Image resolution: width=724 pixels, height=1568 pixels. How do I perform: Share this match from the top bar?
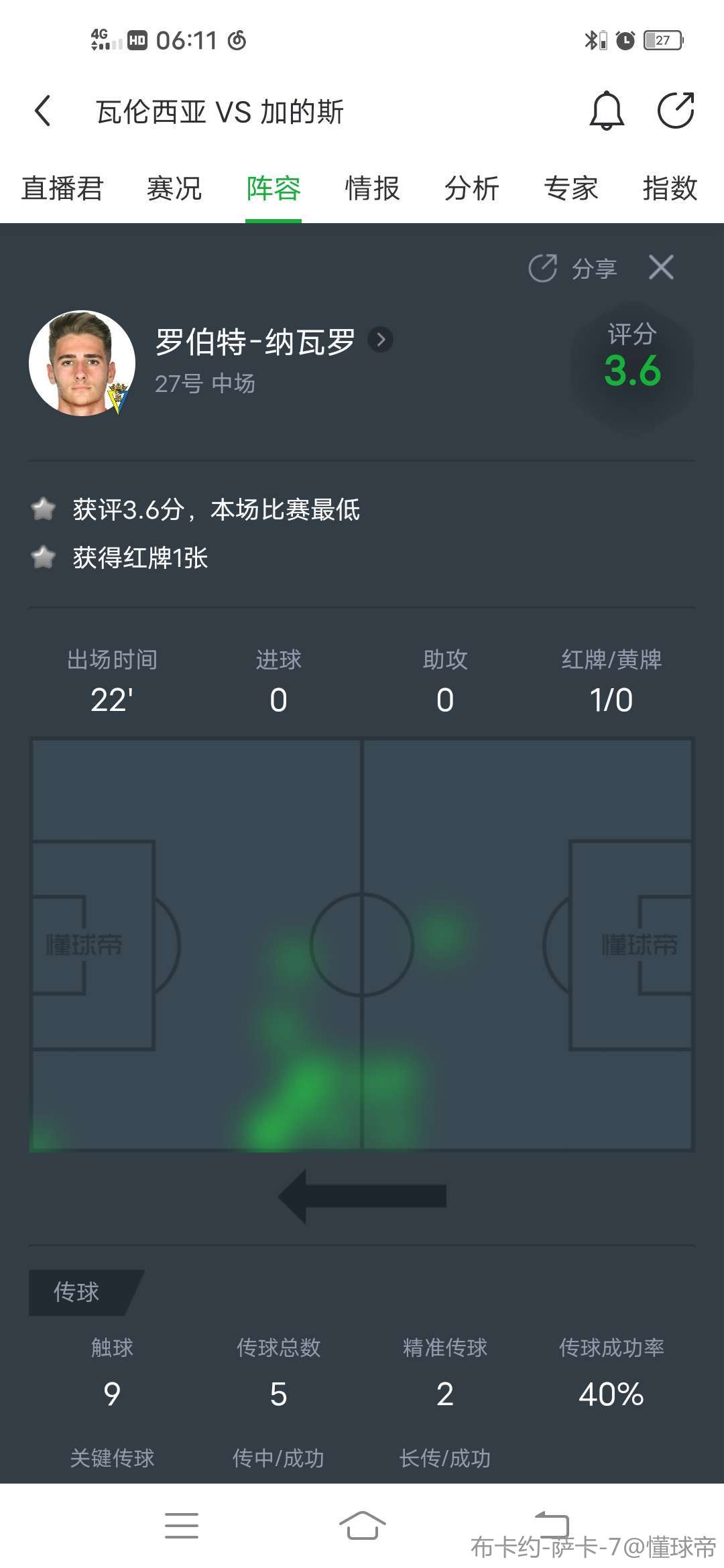tap(675, 111)
